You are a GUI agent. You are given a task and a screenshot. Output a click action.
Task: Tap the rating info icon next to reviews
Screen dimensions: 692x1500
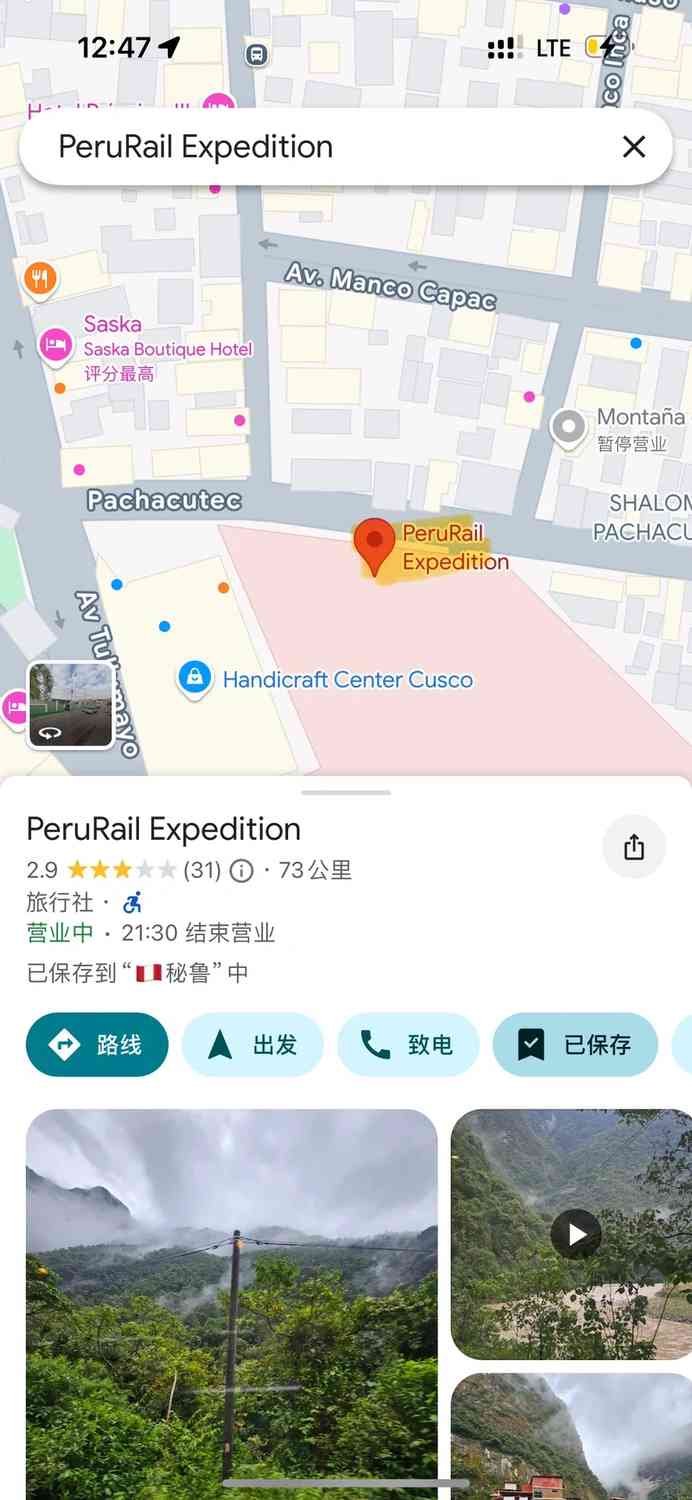click(242, 870)
